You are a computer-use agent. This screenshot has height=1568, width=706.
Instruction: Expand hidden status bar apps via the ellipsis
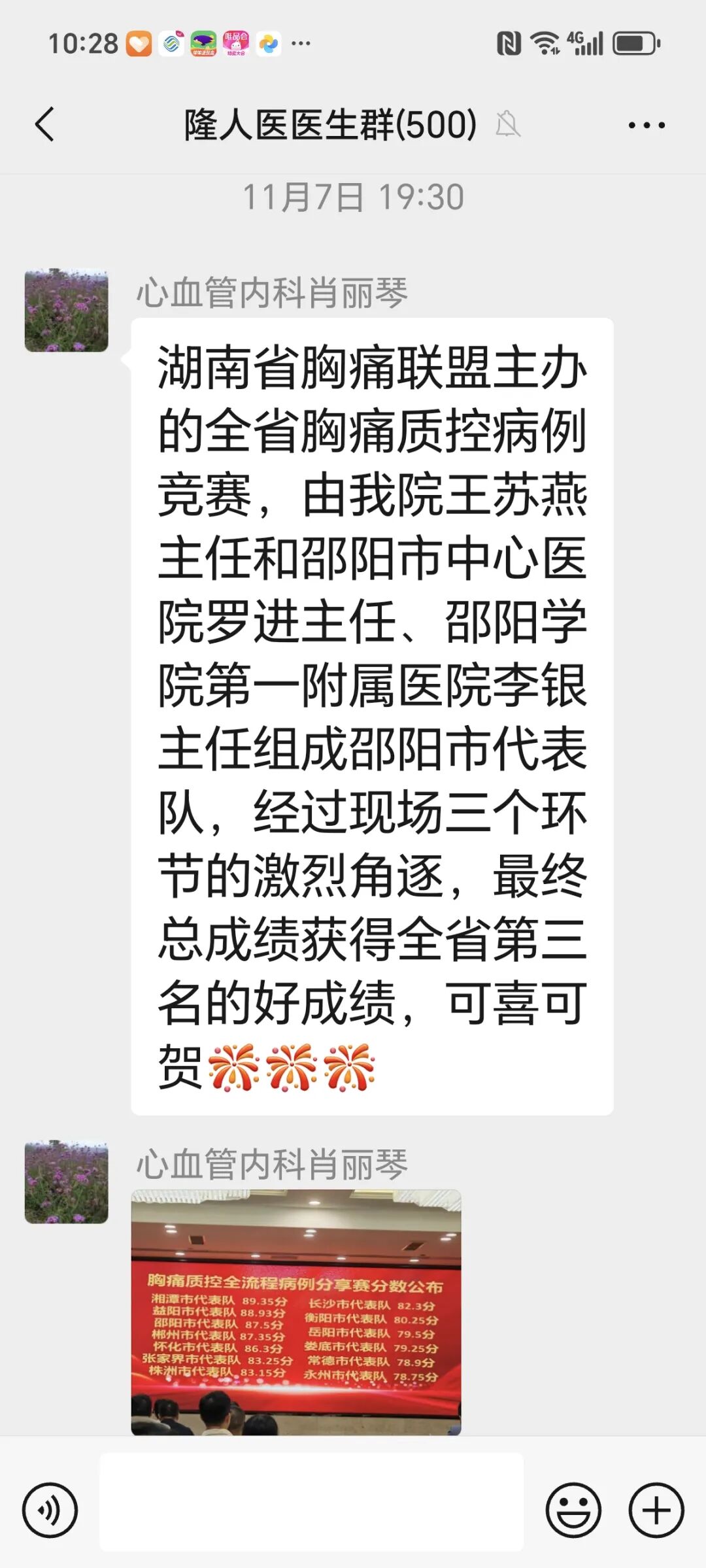(299, 43)
